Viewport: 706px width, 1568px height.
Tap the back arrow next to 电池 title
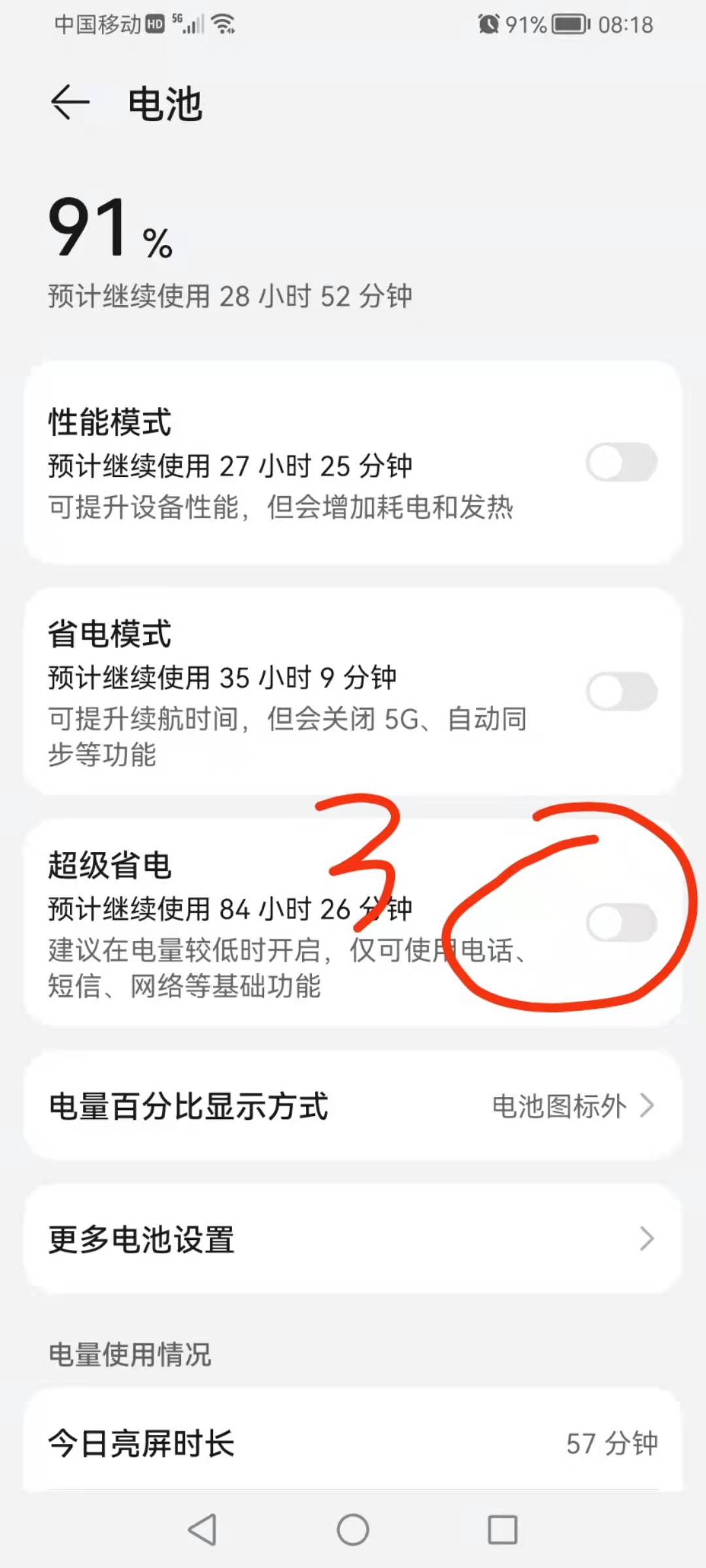[x=70, y=103]
